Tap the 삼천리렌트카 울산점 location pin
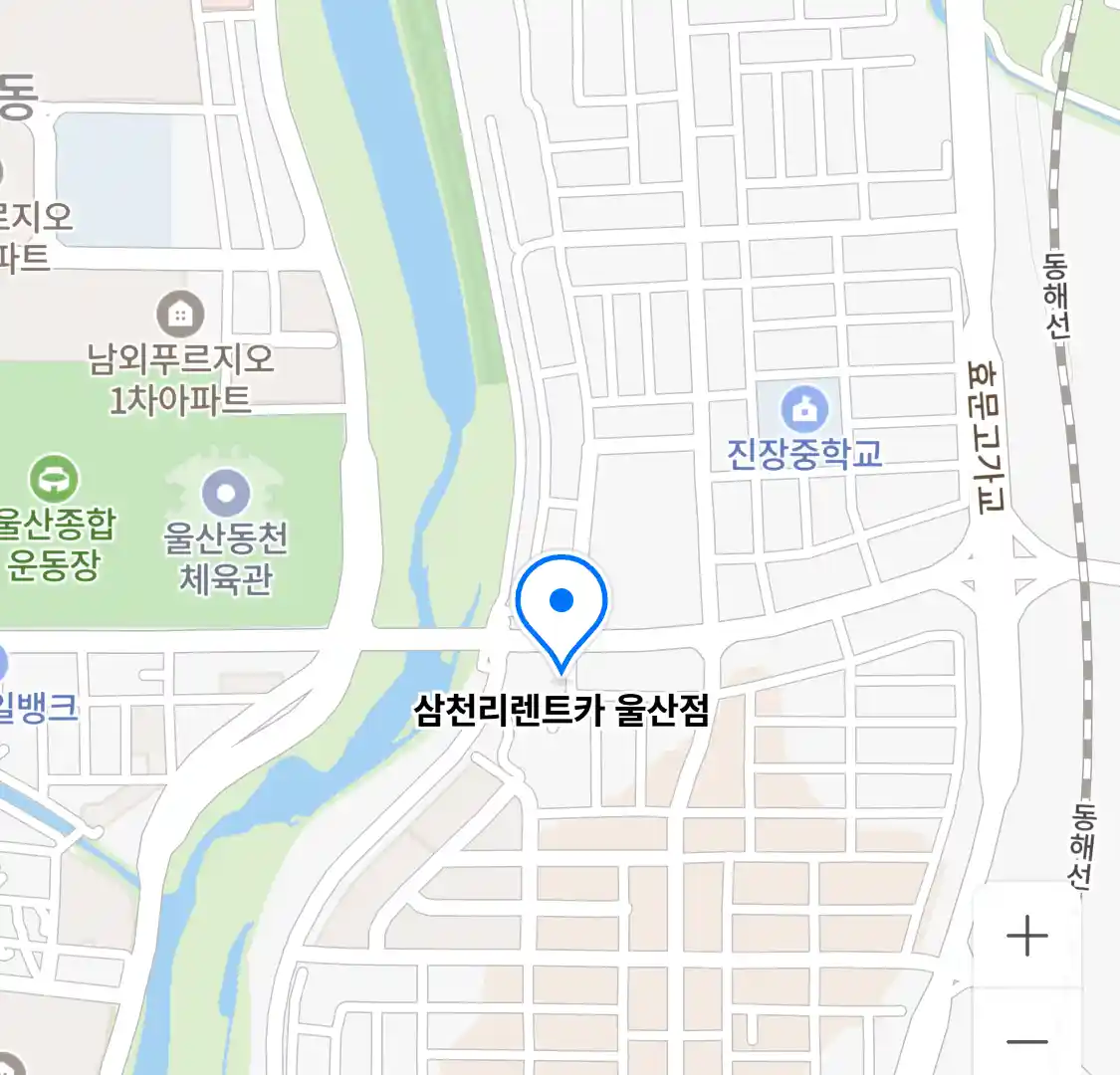 point(561,601)
